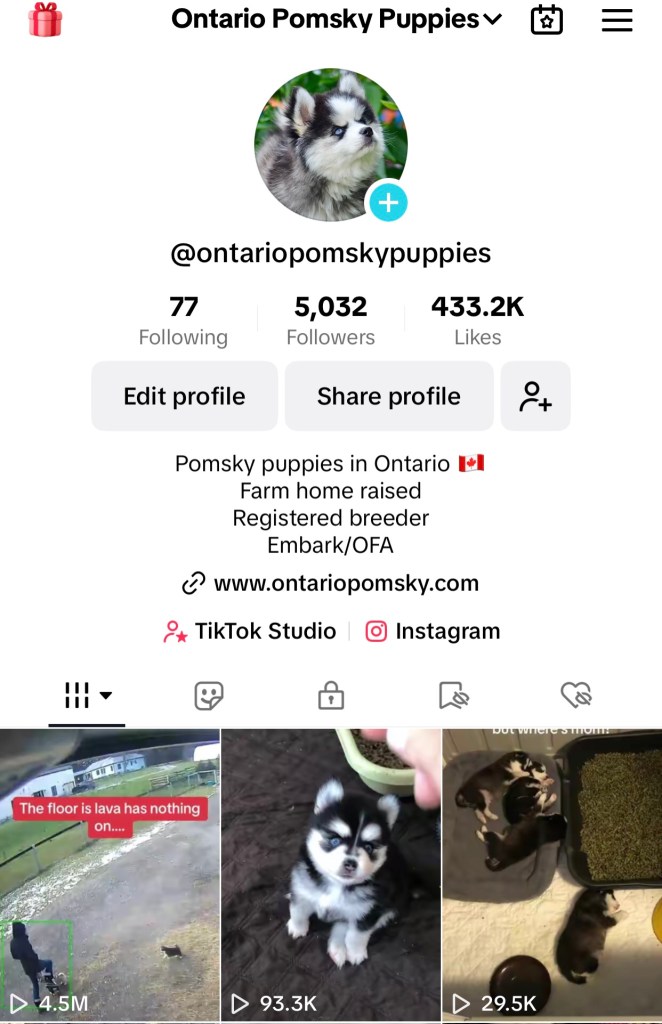
Task: Switch to the hidden favorites tab
Action: coord(454,695)
